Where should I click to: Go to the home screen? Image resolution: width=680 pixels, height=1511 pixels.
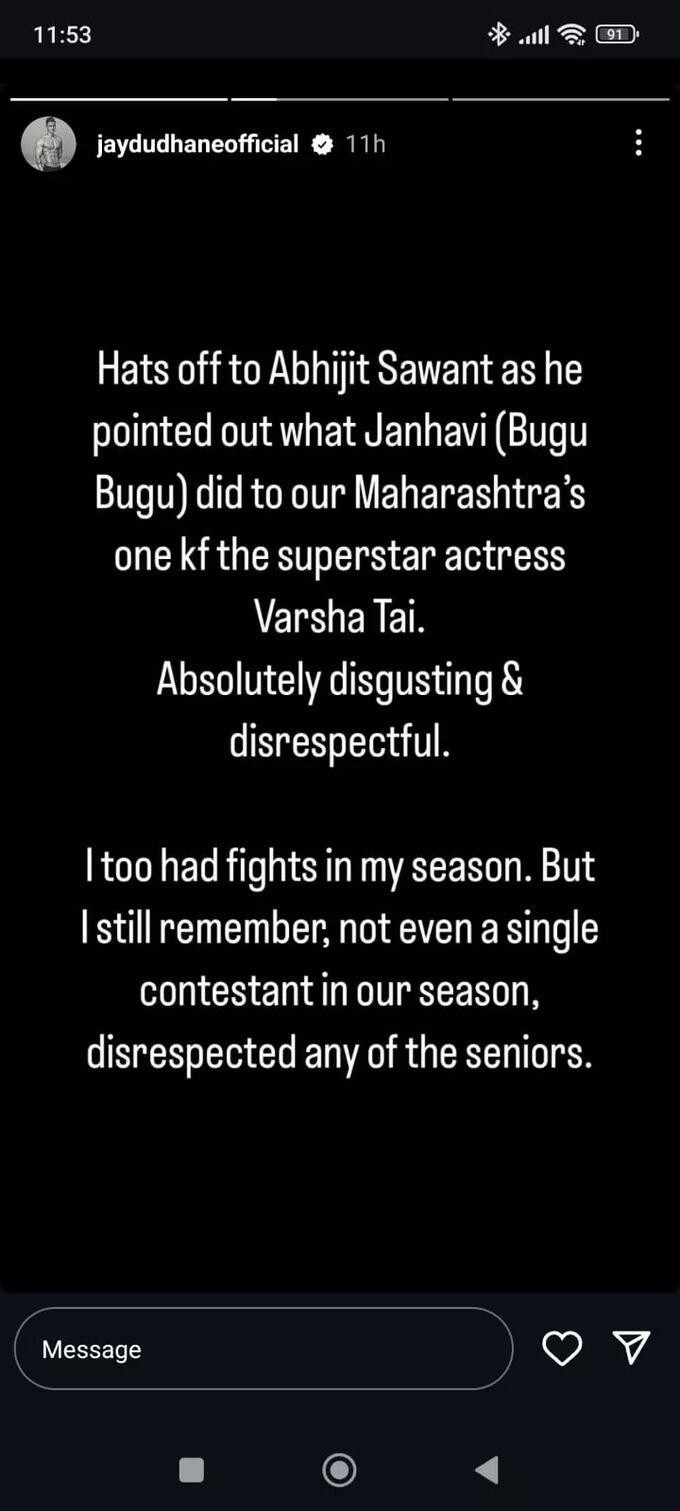coord(340,1469)
